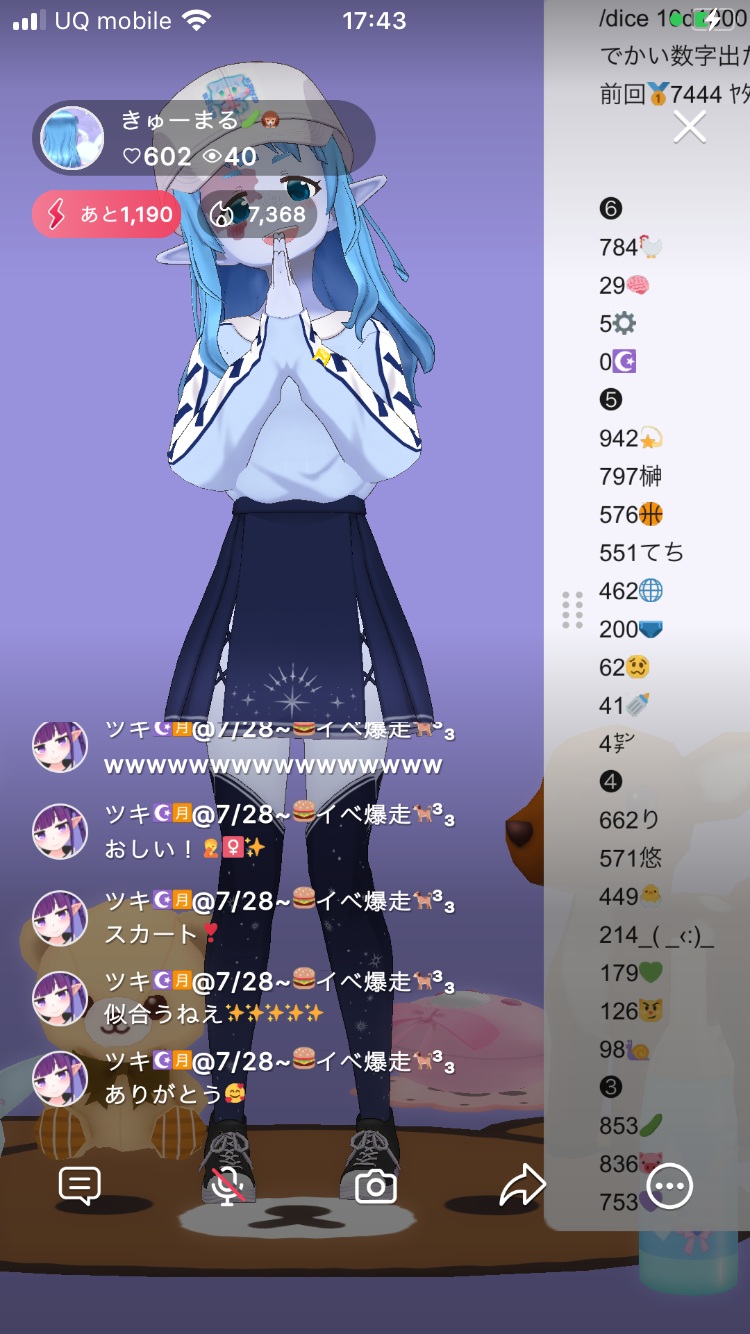Open the 7,368 points badge
Viewport: 750px width, 1334px height.
[x=258, y=214]
